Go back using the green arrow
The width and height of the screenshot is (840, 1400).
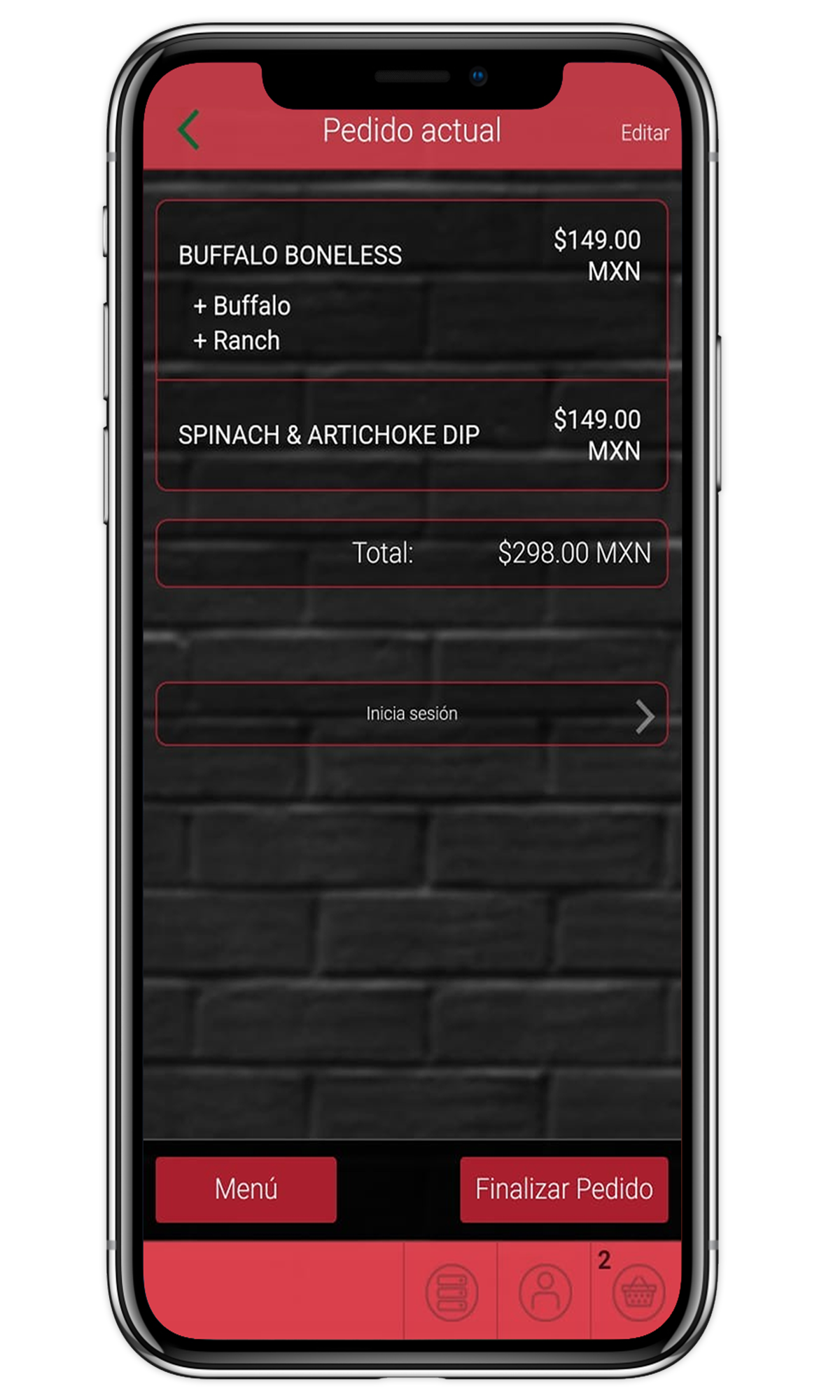click(x=189, y=130)
